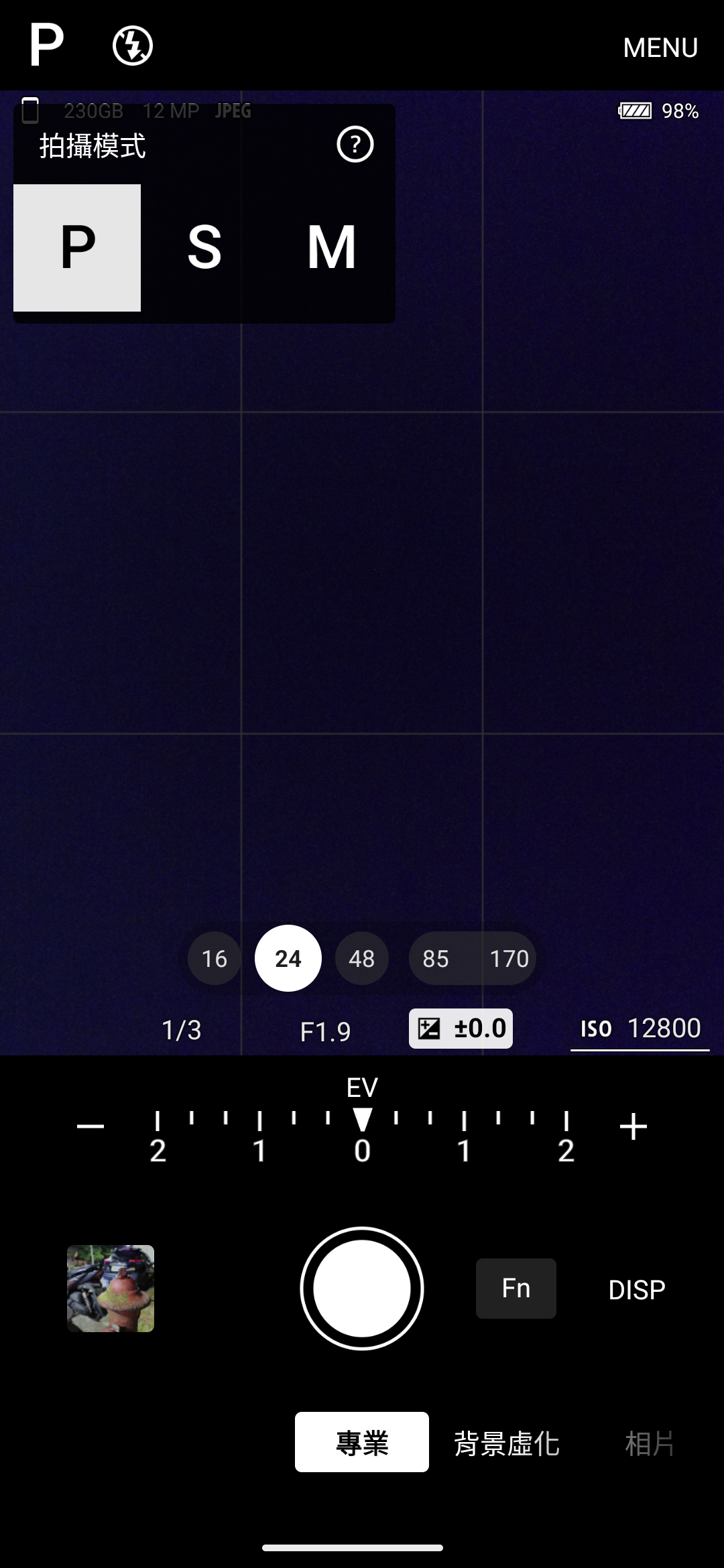Switch to 85mm lens
This screenshot has width=724, height=1568.
[435, 958]
